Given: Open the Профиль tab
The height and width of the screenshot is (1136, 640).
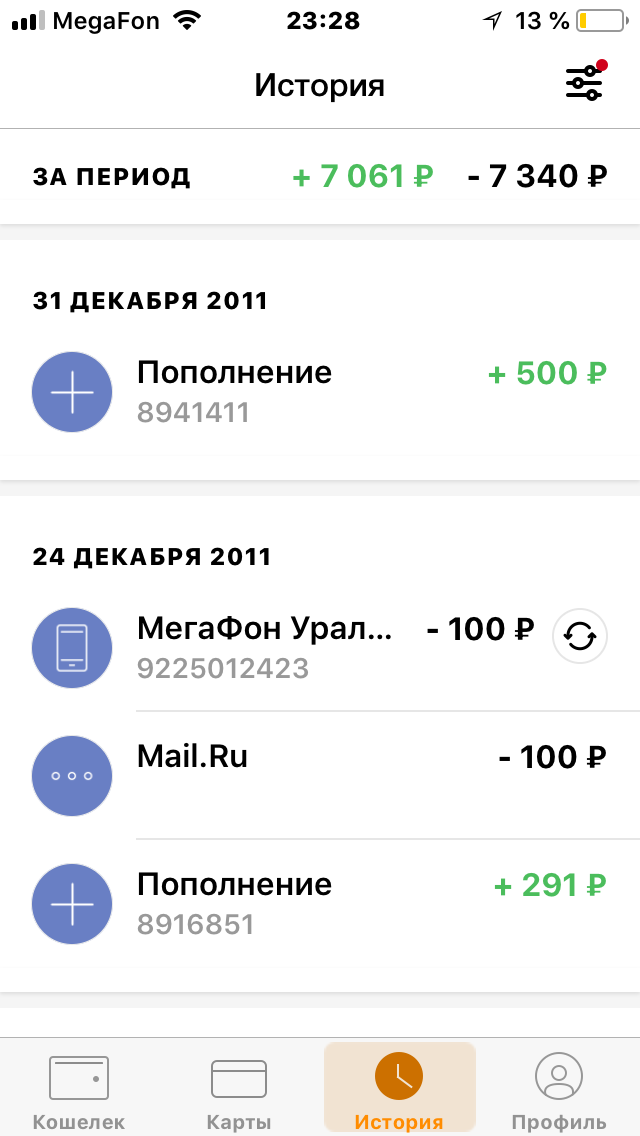Looking at the screenshot, I should 559,1092.
